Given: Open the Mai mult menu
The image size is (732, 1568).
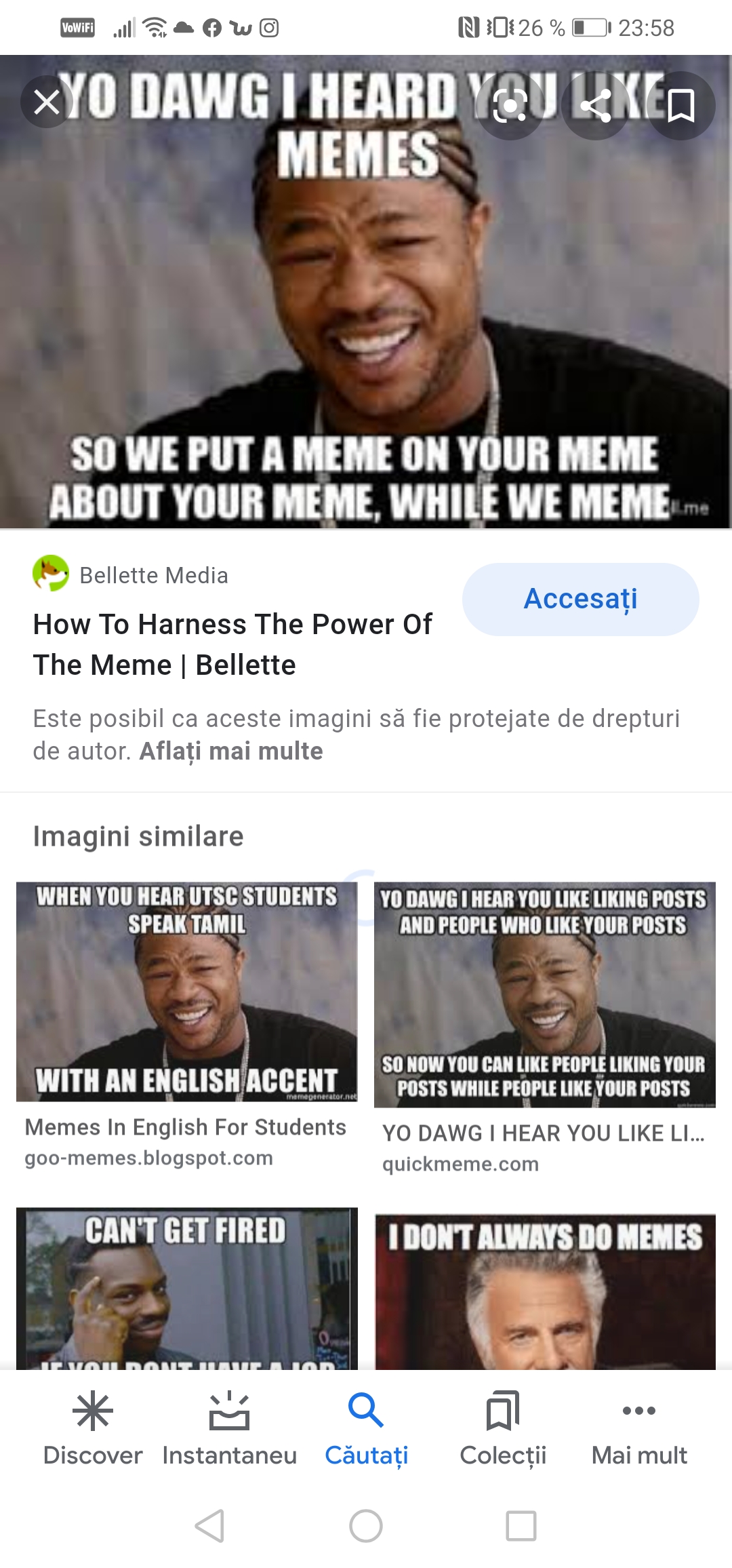Looking at the screenshot, I should 639,1428.
